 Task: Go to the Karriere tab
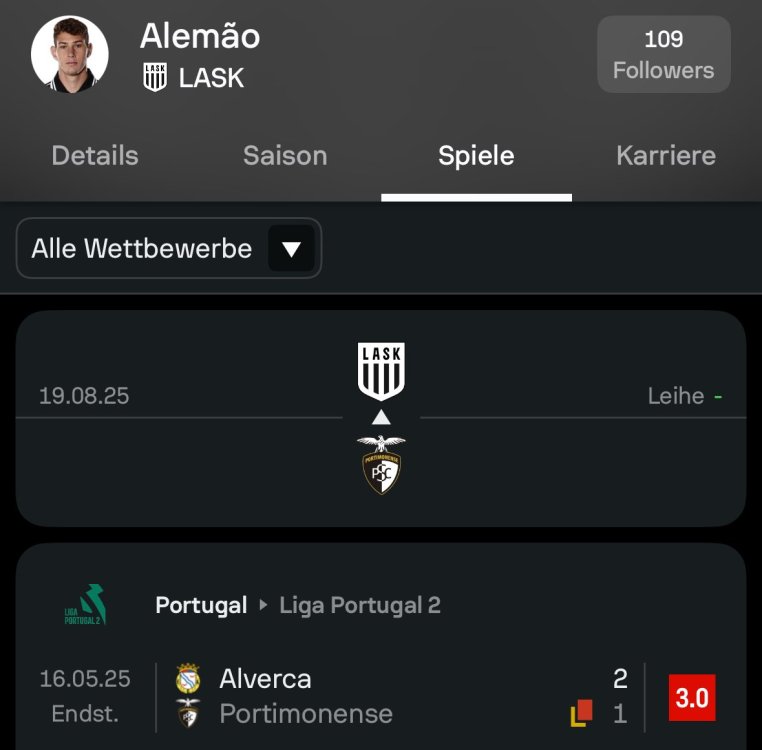(x=666, y=156)
